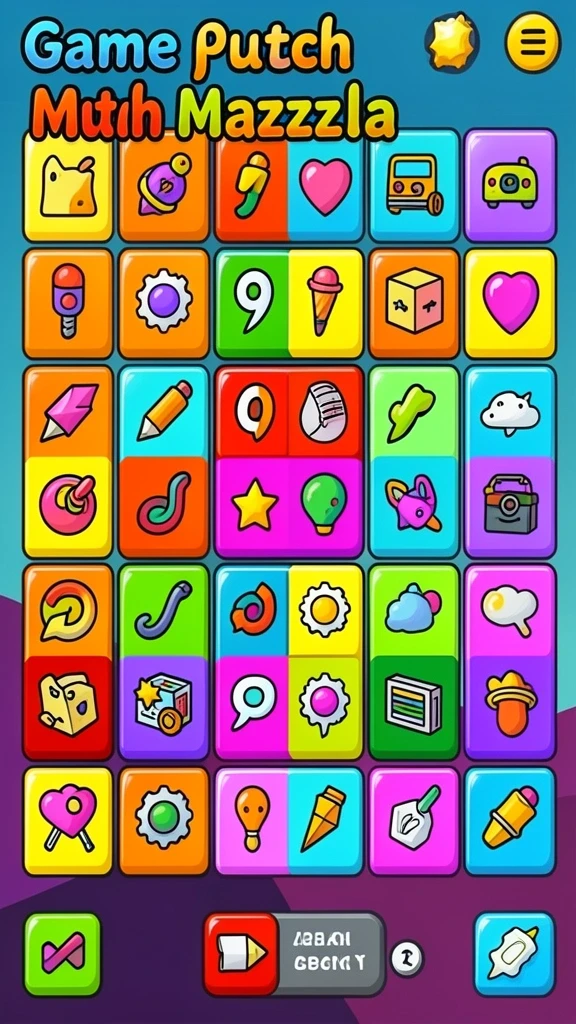576x1024 pixels.
Task: Select the green light bulb tile
Action: pos(325,507)
